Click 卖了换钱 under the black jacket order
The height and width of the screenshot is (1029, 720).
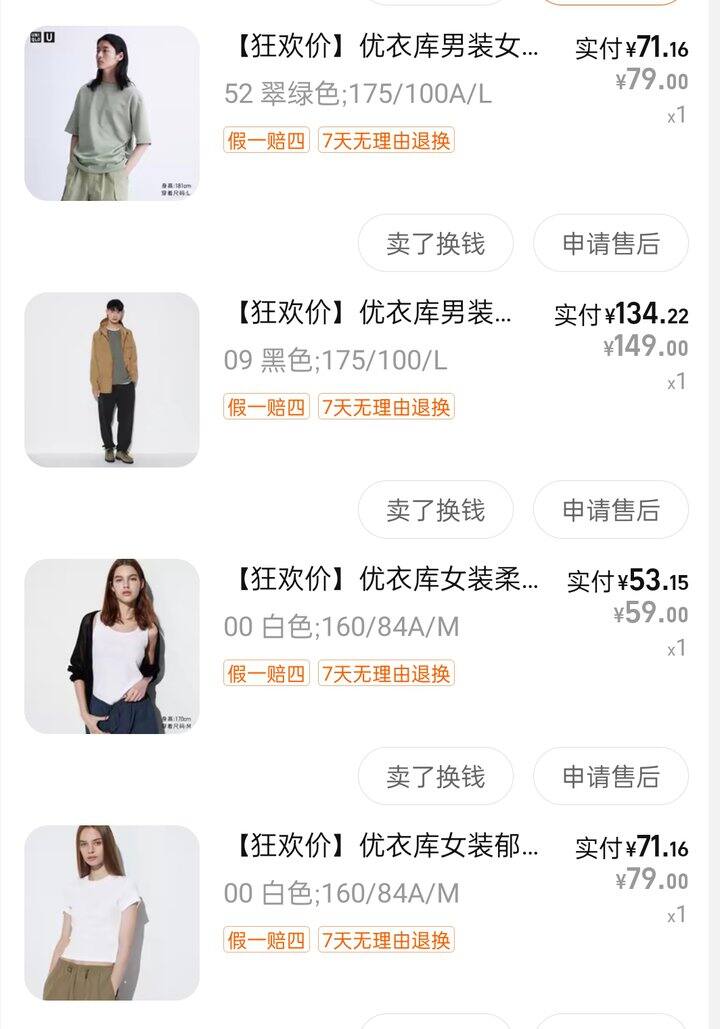434,510
